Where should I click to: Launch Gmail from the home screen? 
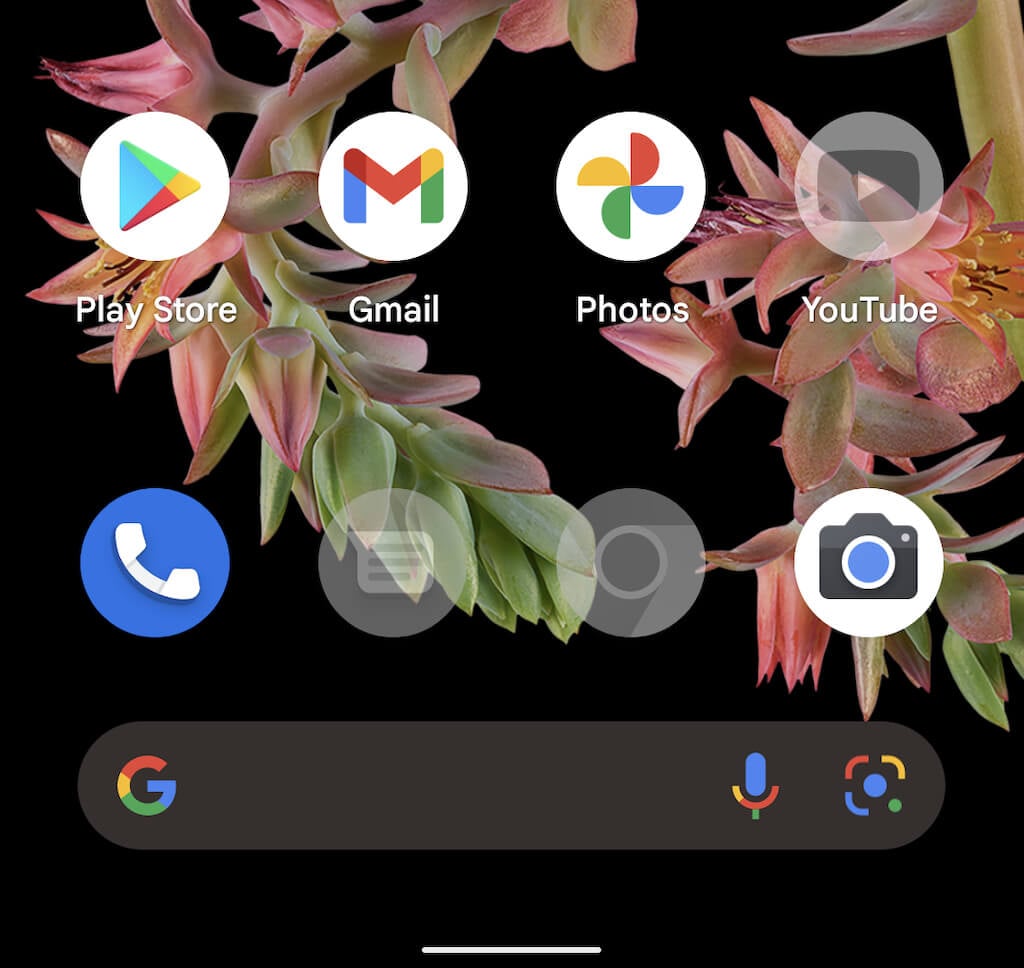click(x=393, y=187)
